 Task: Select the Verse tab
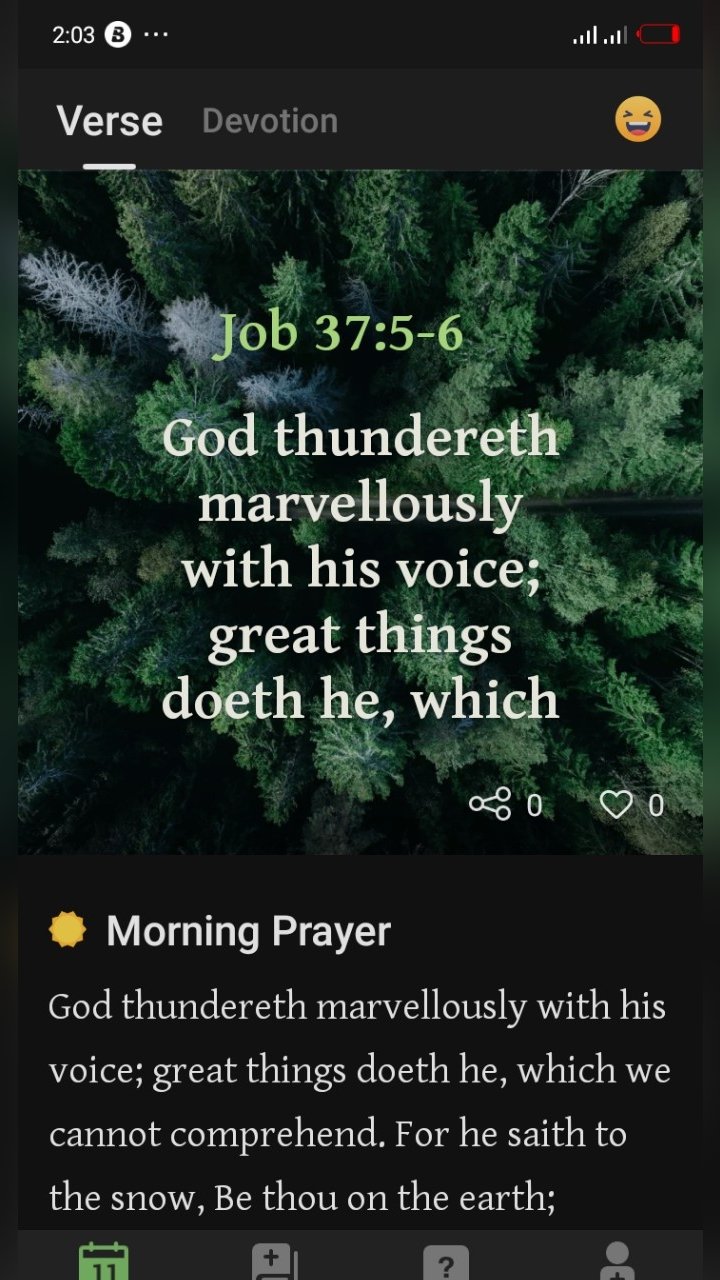coord(109,121)
